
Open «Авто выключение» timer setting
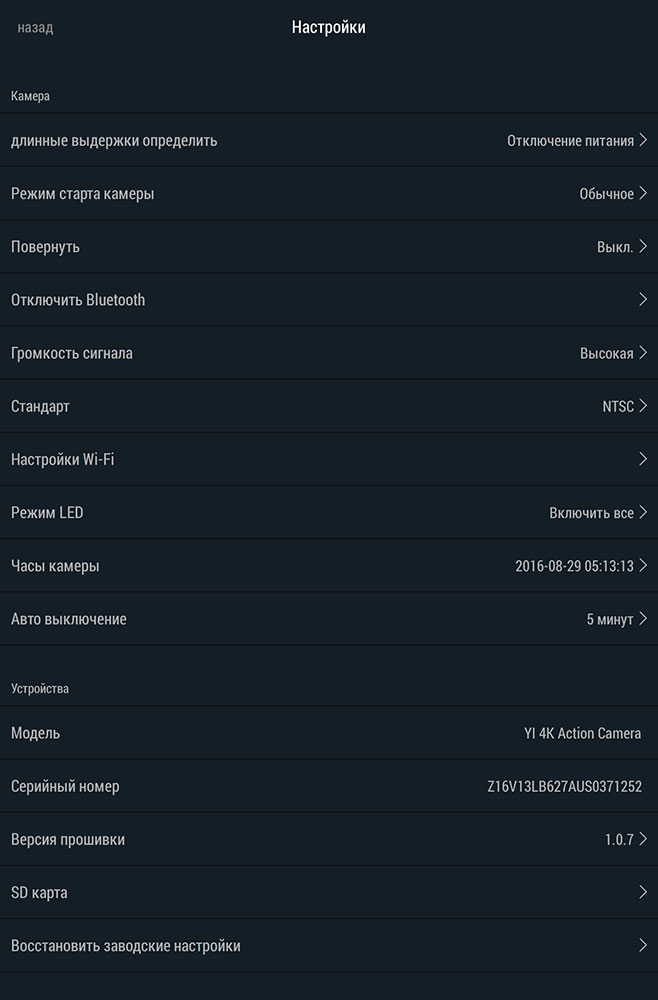[x=329, y=619]
